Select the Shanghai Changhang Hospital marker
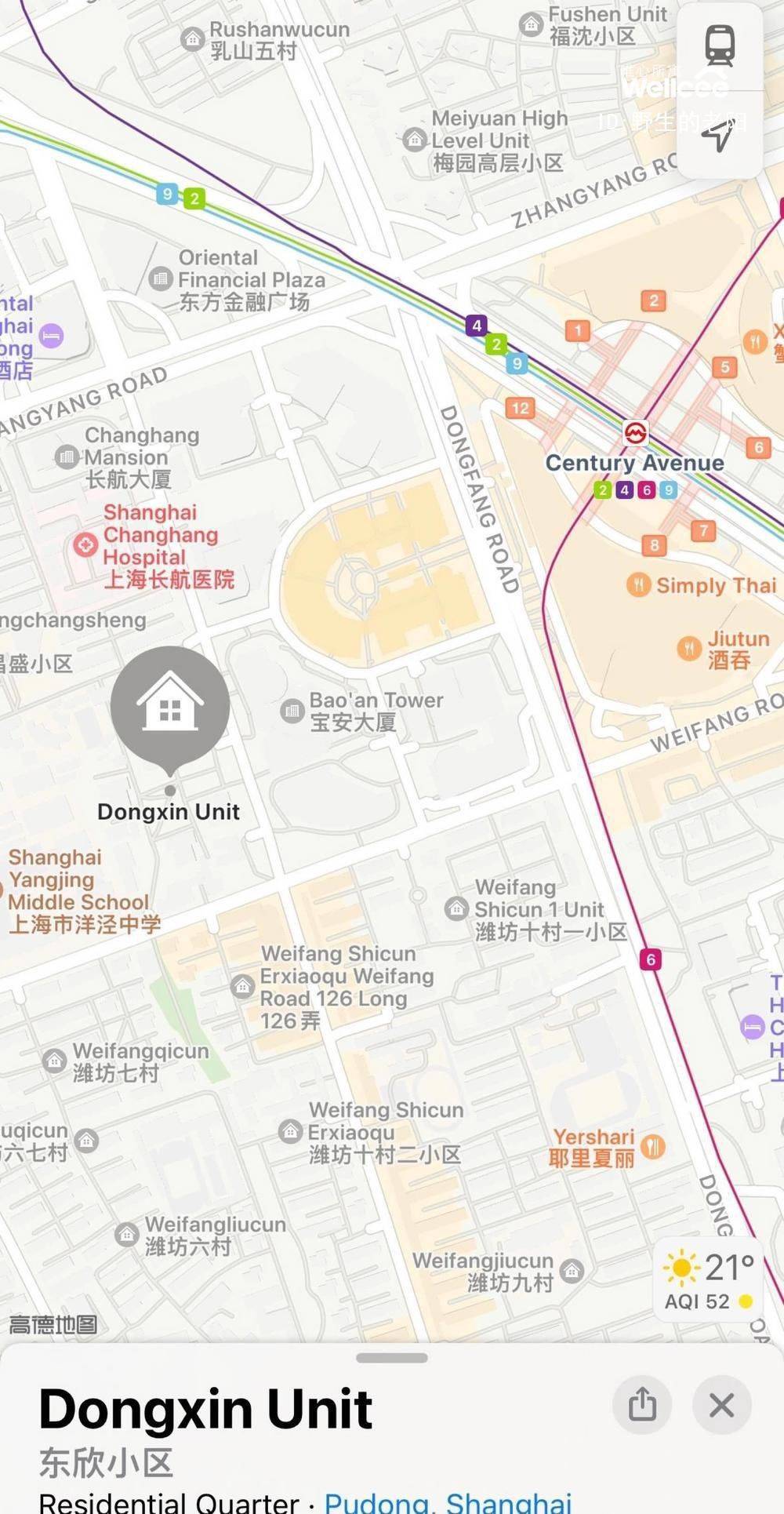This screenshot has height=1514, width=784. (85, 544)
